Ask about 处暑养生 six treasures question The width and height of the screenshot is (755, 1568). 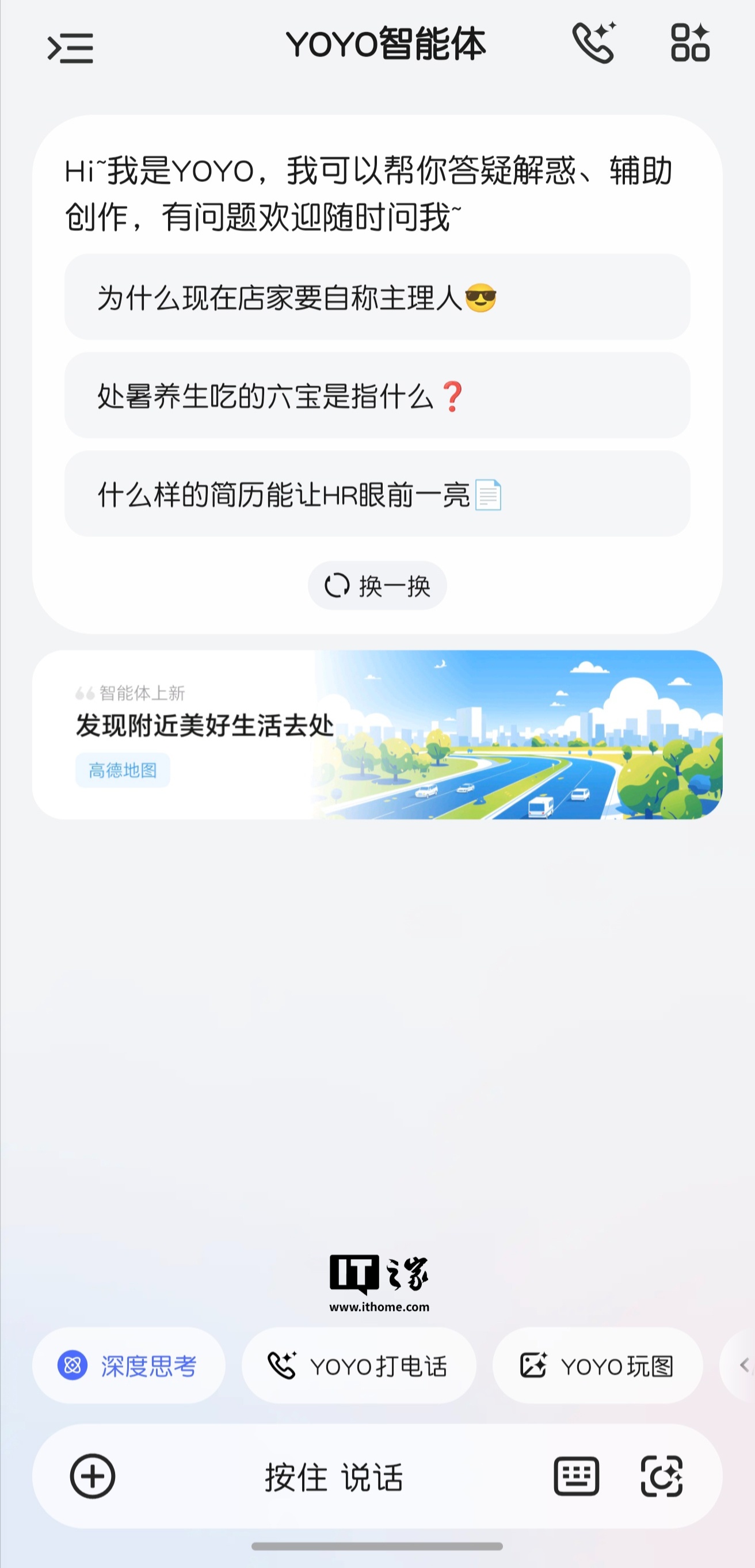click(377, 397)
